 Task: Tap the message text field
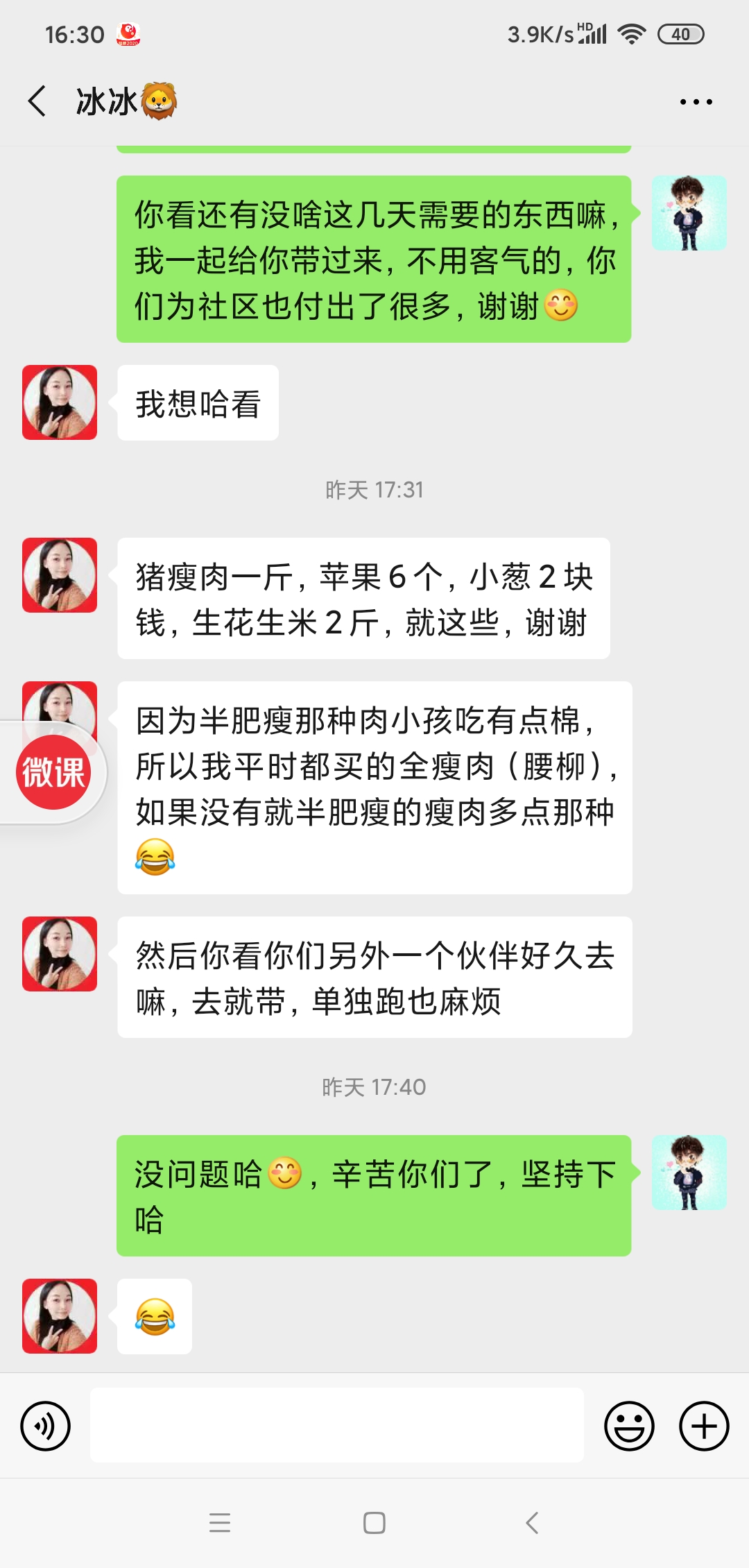336,1425
